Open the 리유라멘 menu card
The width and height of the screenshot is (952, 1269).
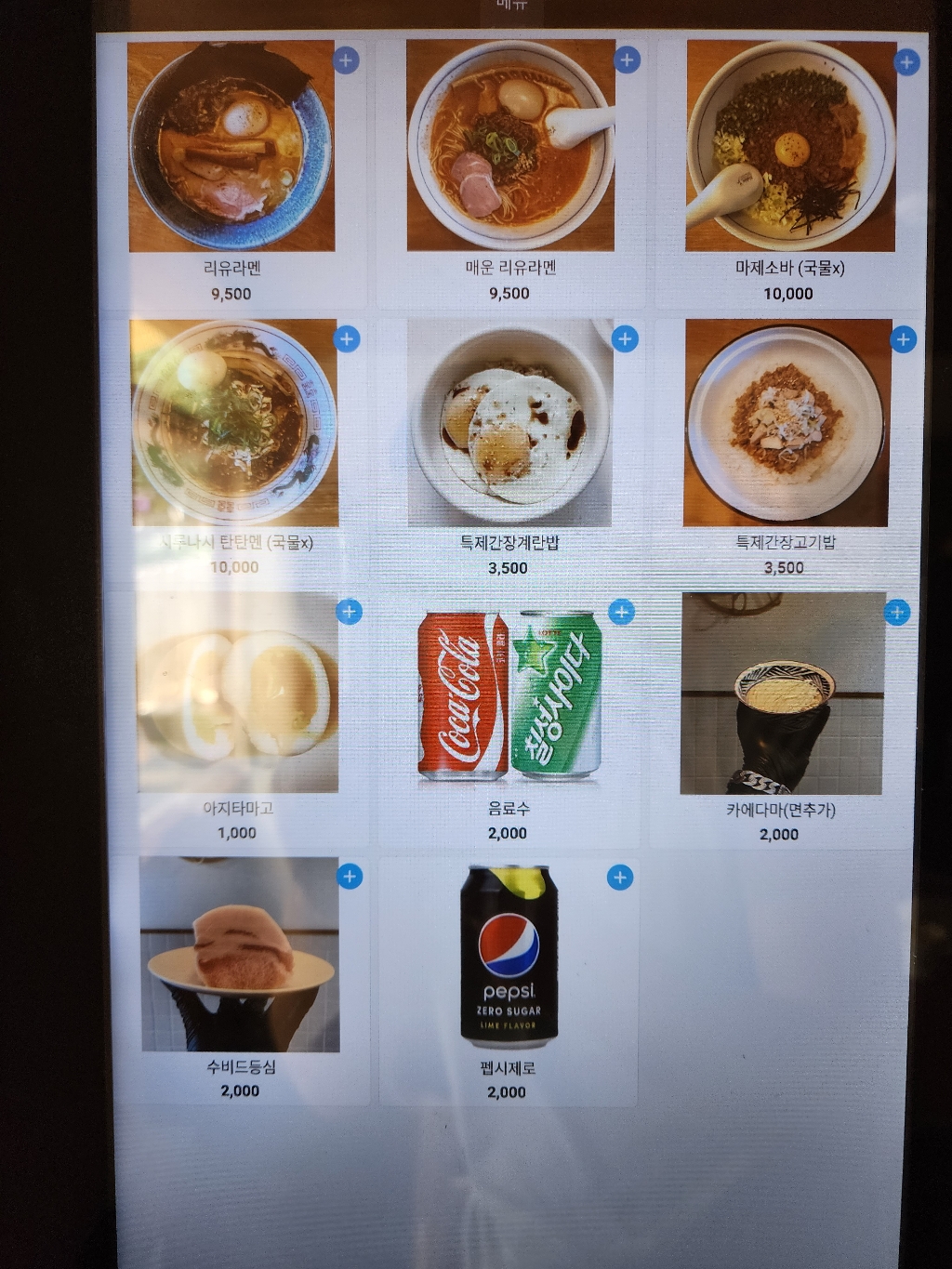coord(231,167)
